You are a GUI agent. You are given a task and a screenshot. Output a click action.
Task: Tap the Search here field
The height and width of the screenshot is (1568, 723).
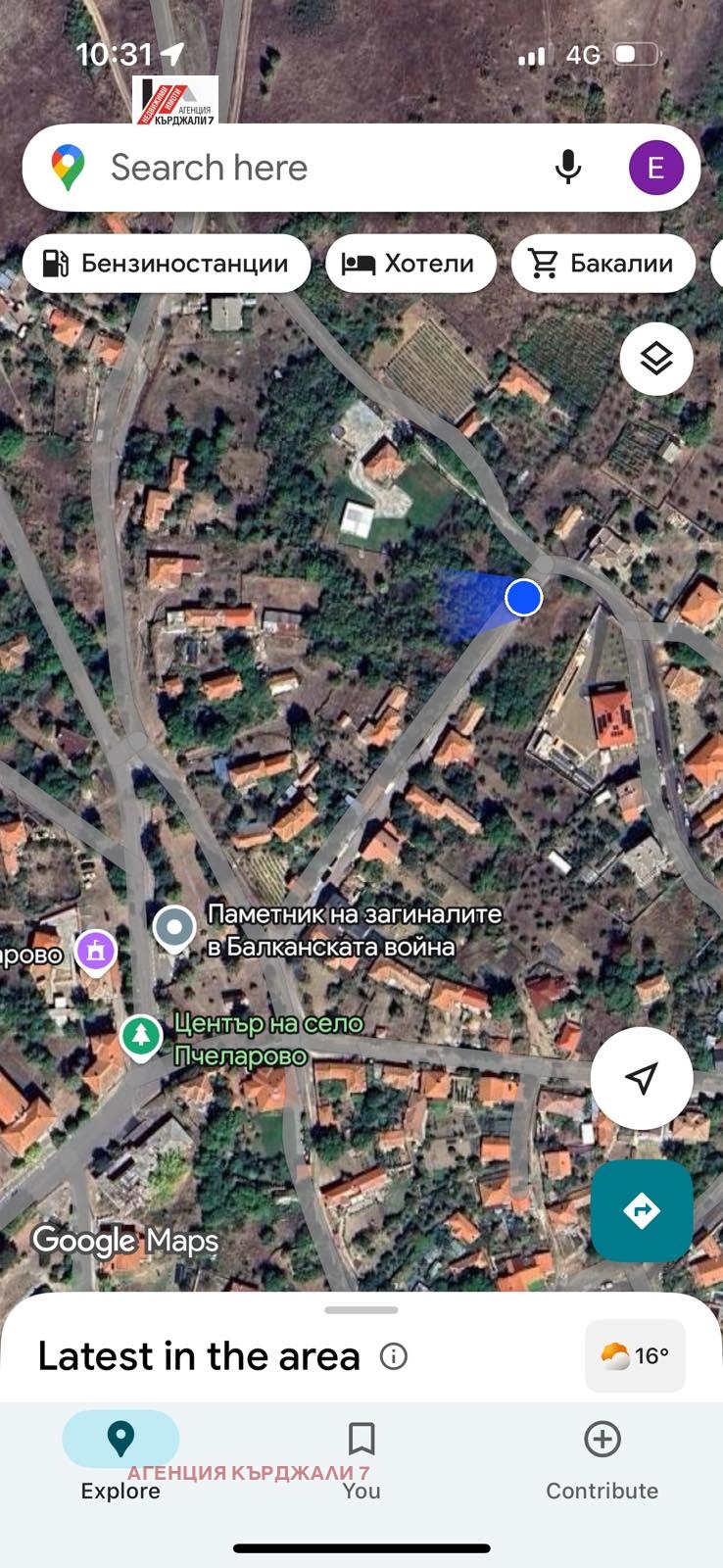(x=294, y=168)
